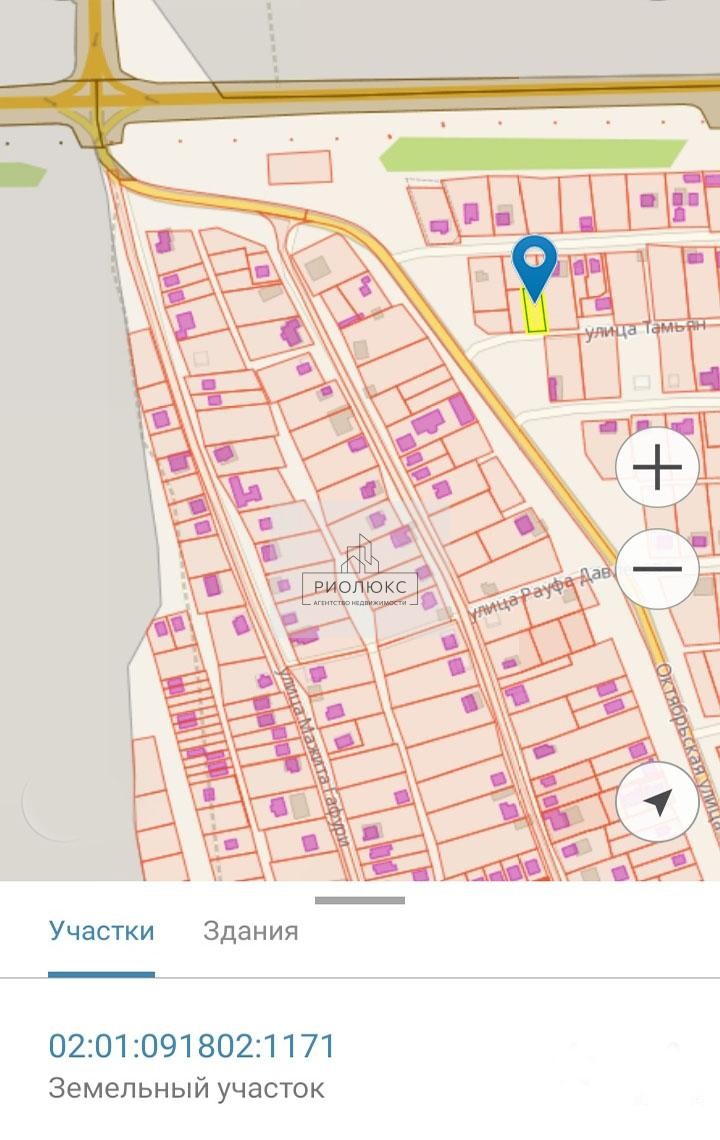Switch to the Здания tab

(250, 931)
